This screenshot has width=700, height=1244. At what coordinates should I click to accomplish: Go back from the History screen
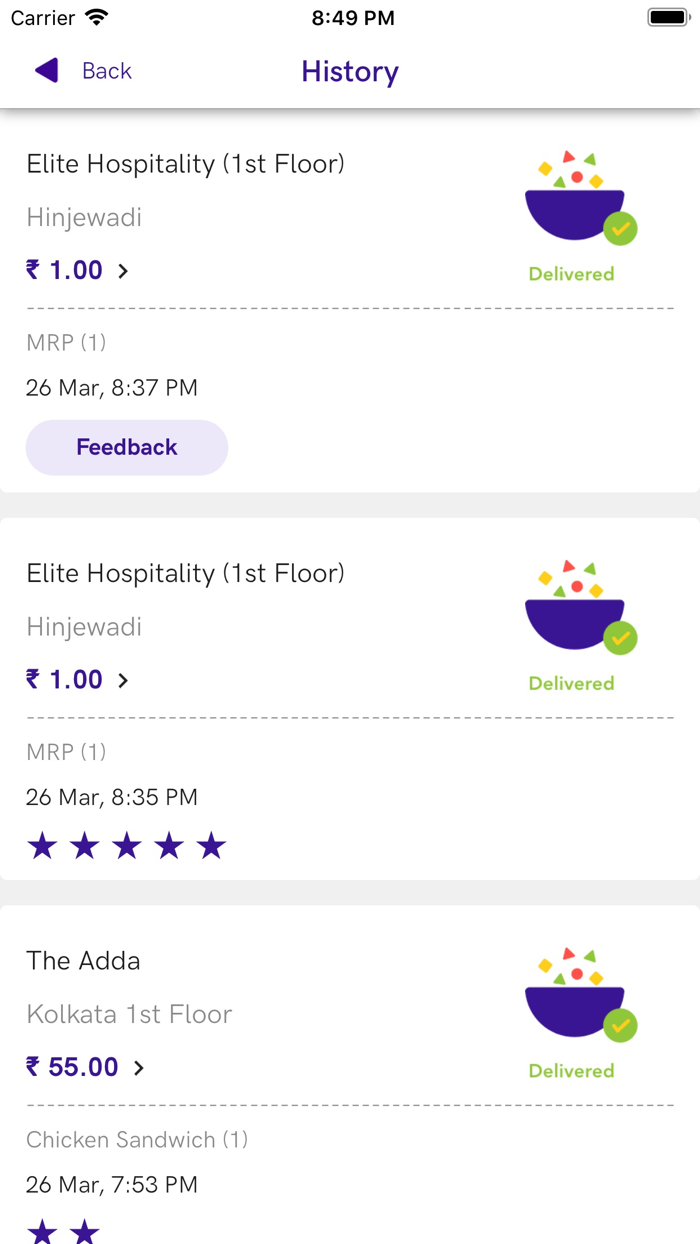83,71
